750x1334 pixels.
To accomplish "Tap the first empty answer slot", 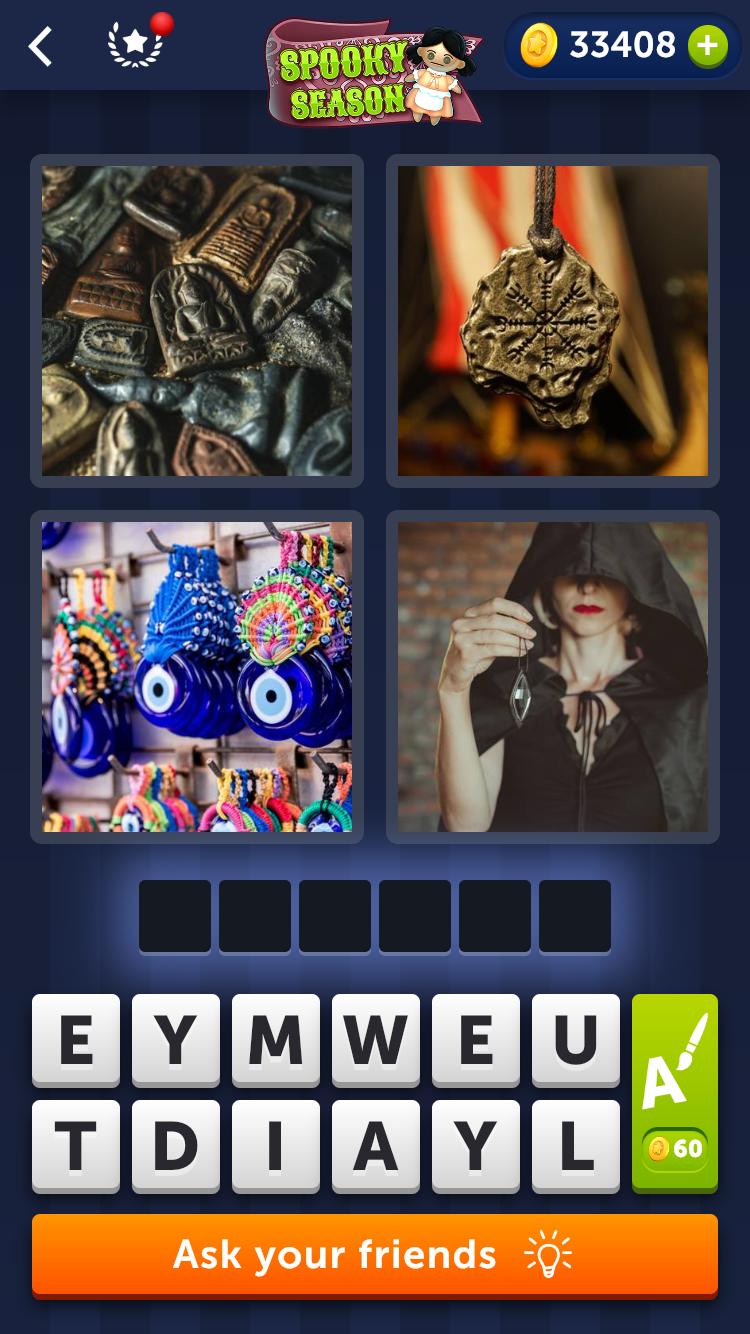I will point(175,916).
